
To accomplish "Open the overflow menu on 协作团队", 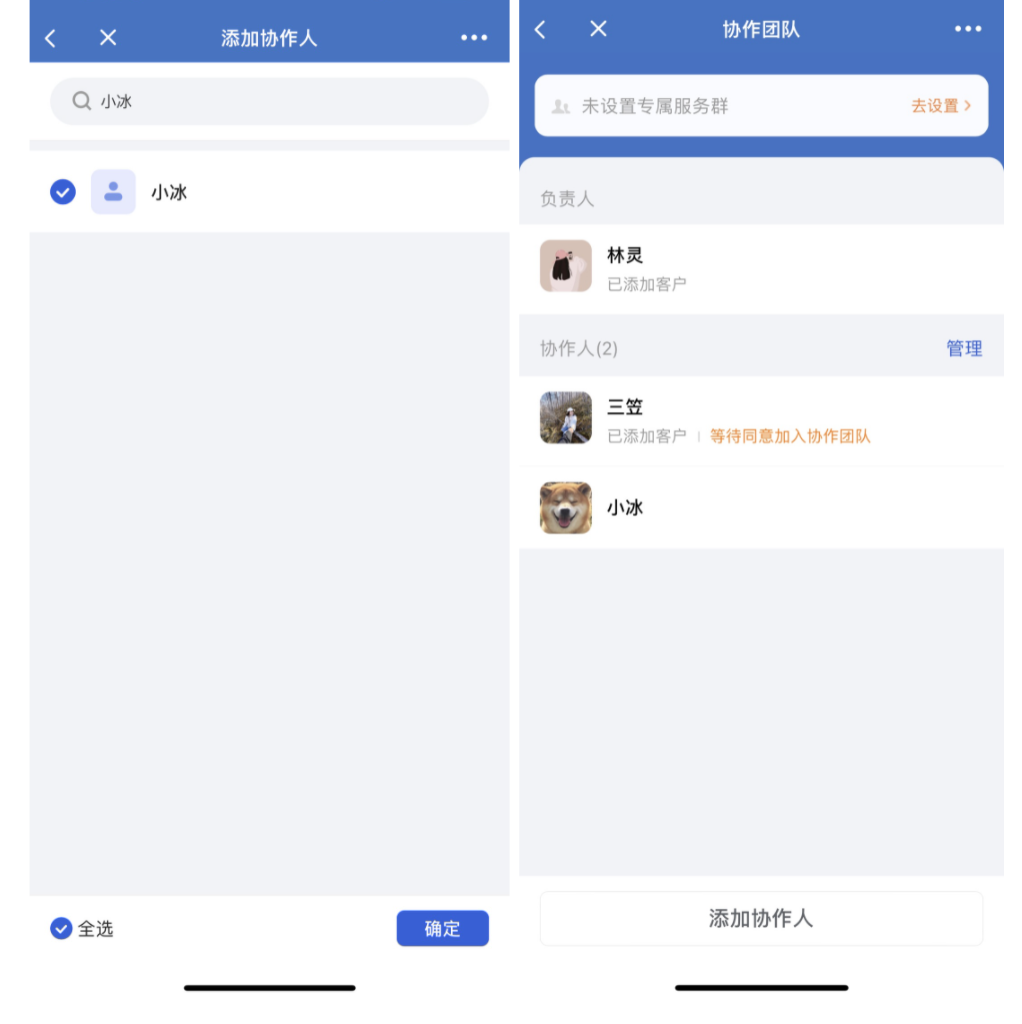I will point(967,29).
